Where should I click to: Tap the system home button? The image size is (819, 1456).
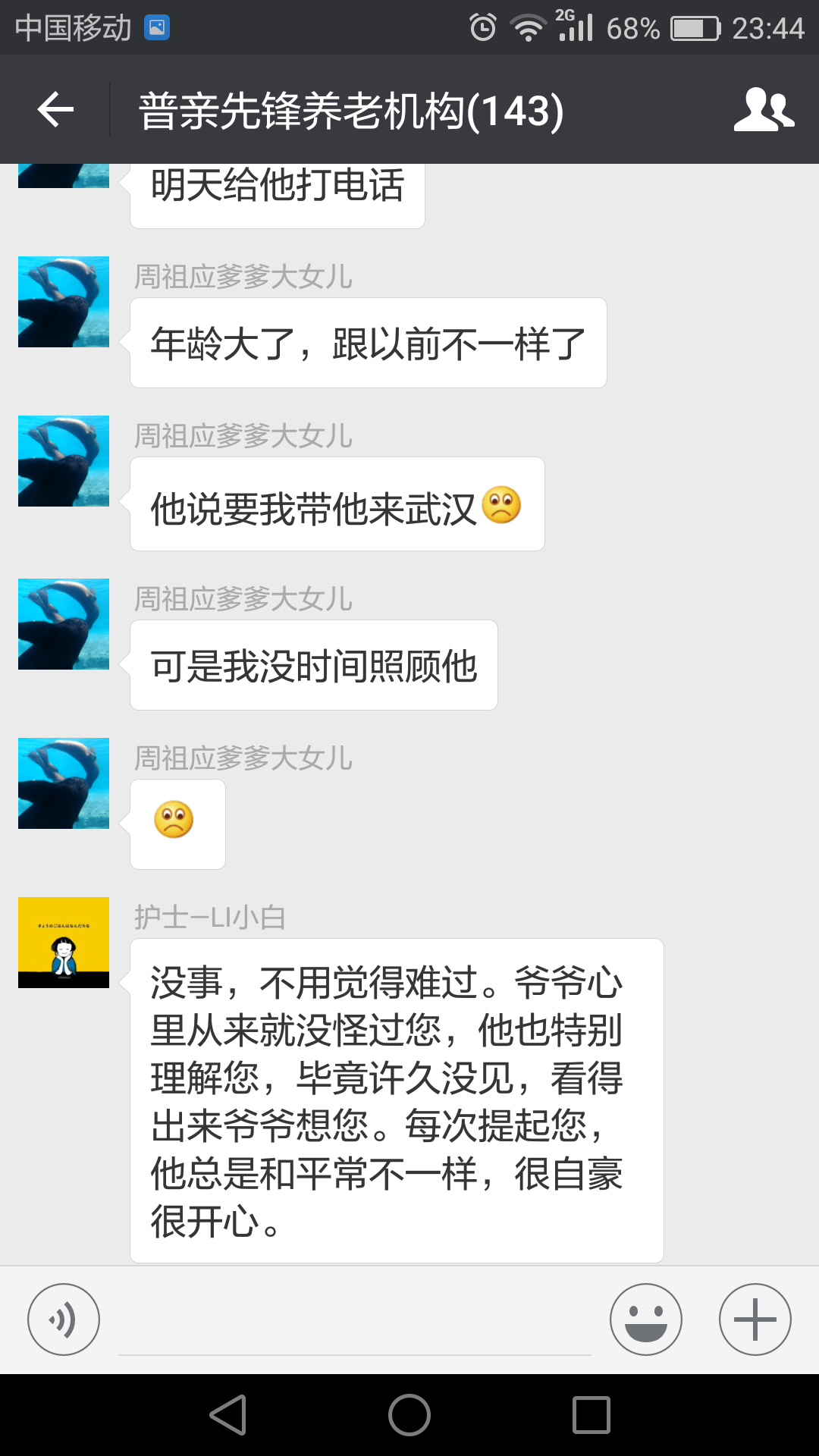[409, 1415]
